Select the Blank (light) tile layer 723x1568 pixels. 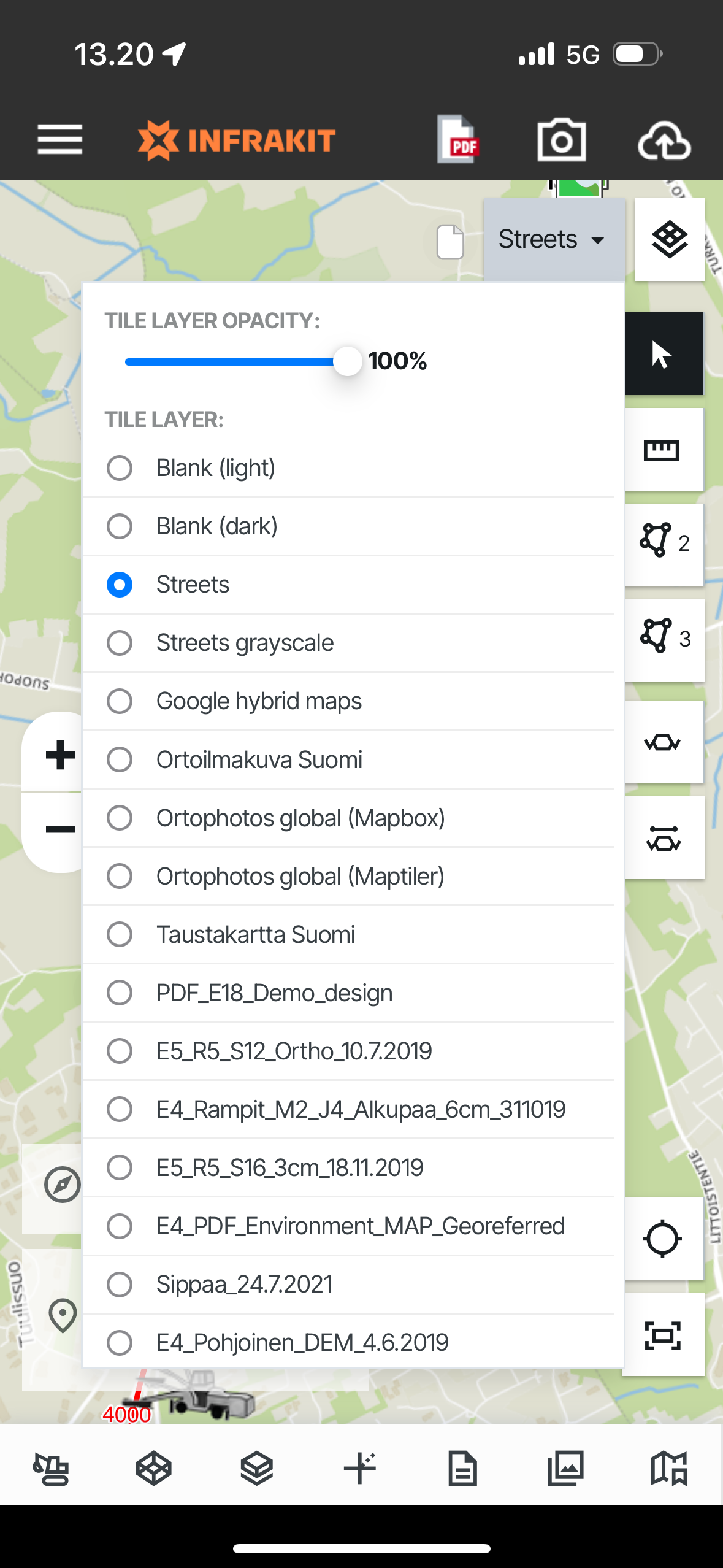(120, 468)
